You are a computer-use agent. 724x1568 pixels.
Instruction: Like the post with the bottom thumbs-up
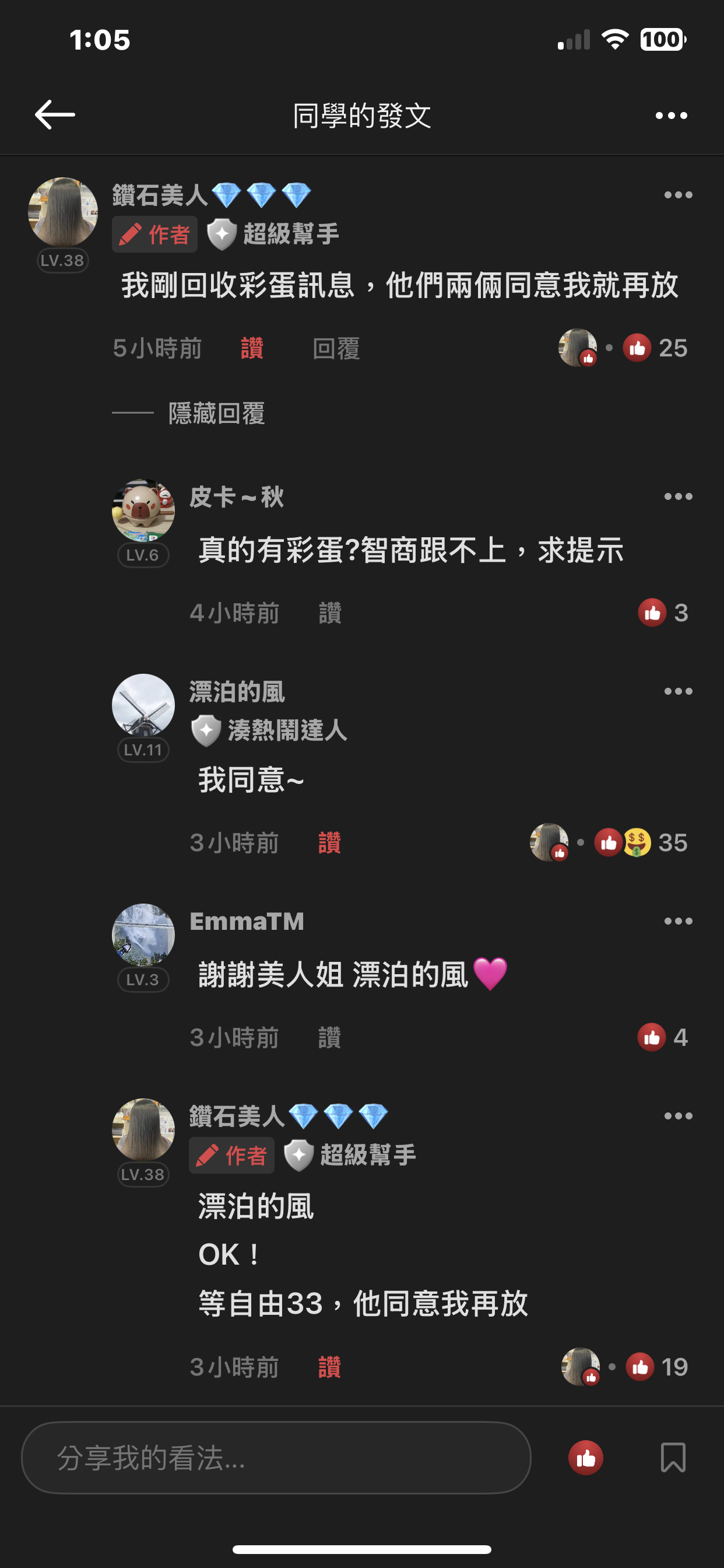(x=585, y=1458)
